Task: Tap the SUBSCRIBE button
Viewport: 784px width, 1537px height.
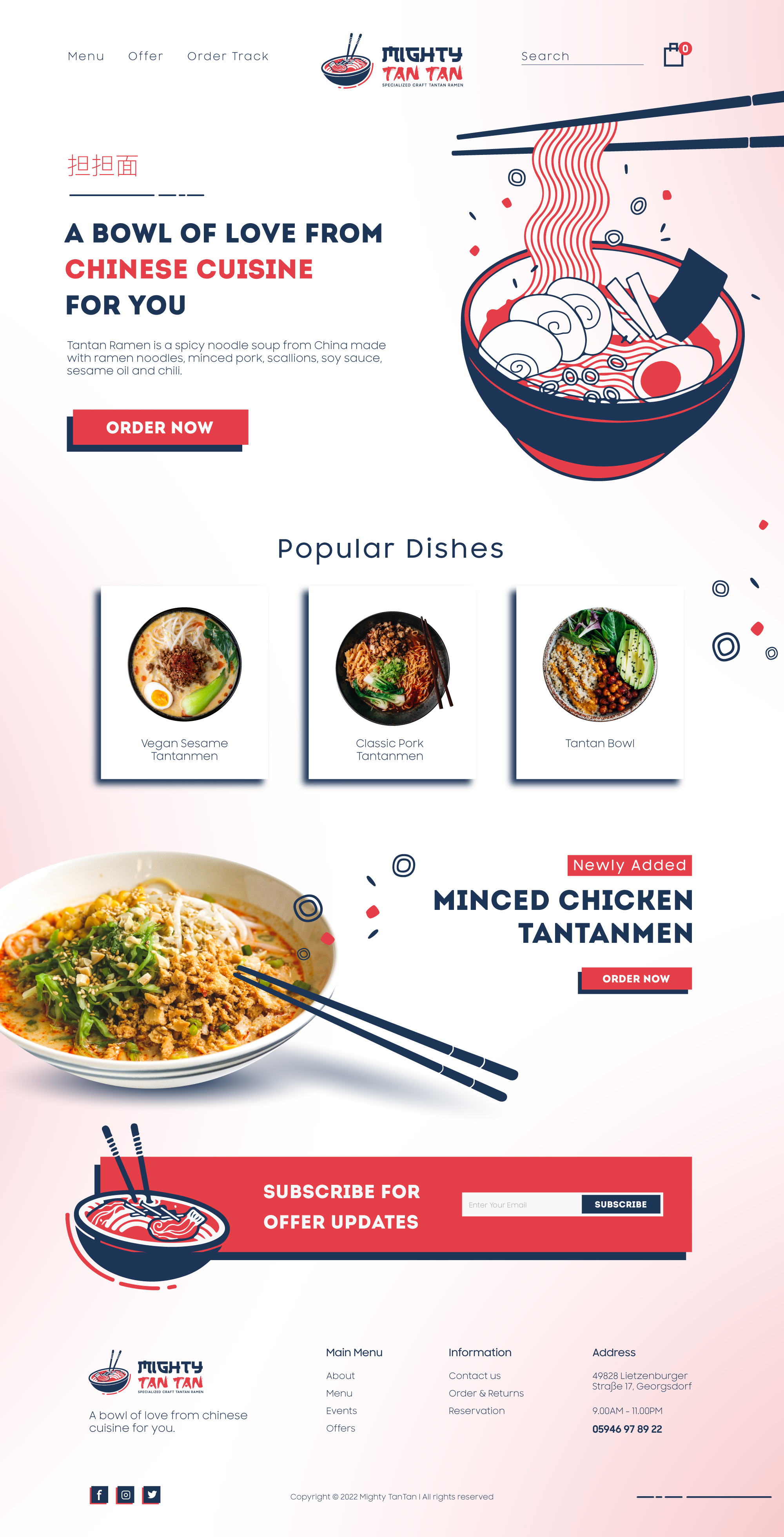Action: [x=621, y=1205]
